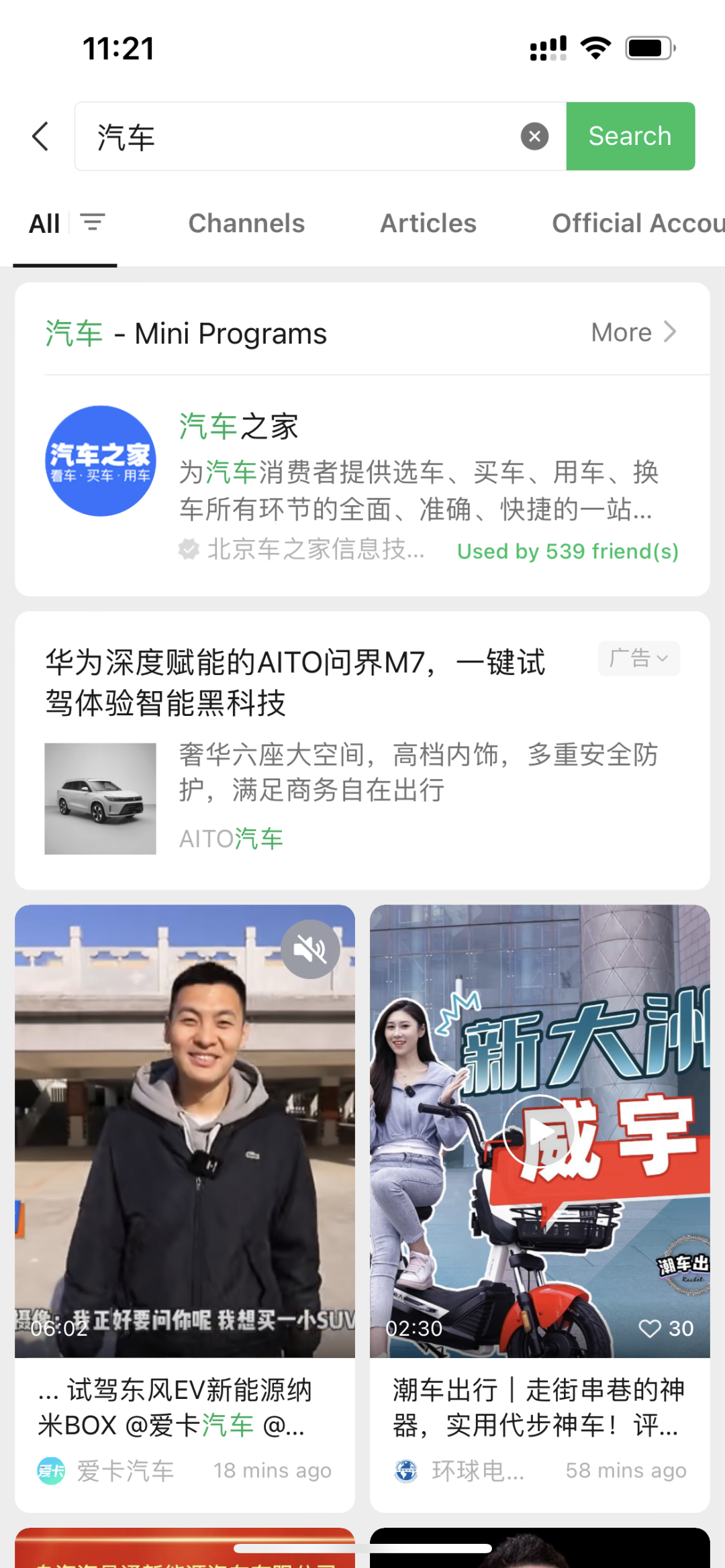Go back from search results

(x=41, y=137)
